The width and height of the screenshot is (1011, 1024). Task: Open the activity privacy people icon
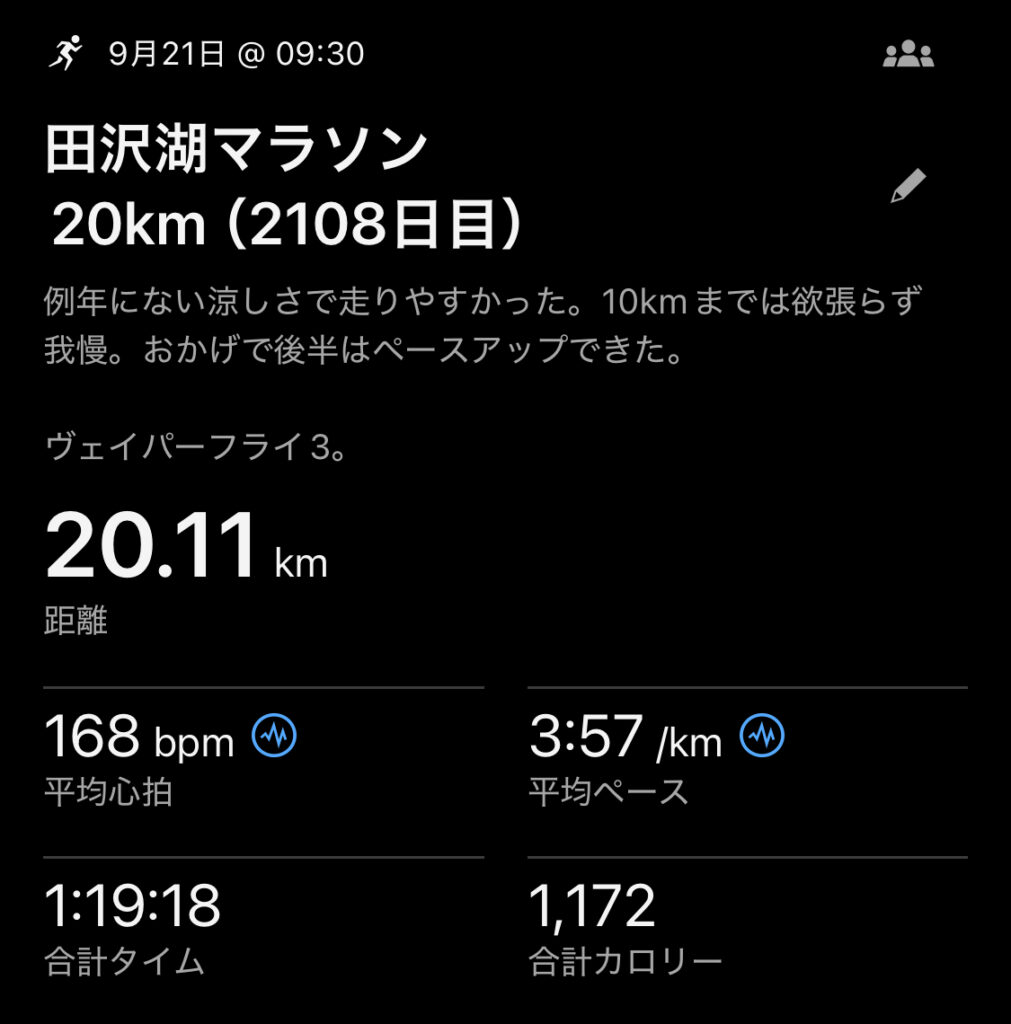(908, 56)
